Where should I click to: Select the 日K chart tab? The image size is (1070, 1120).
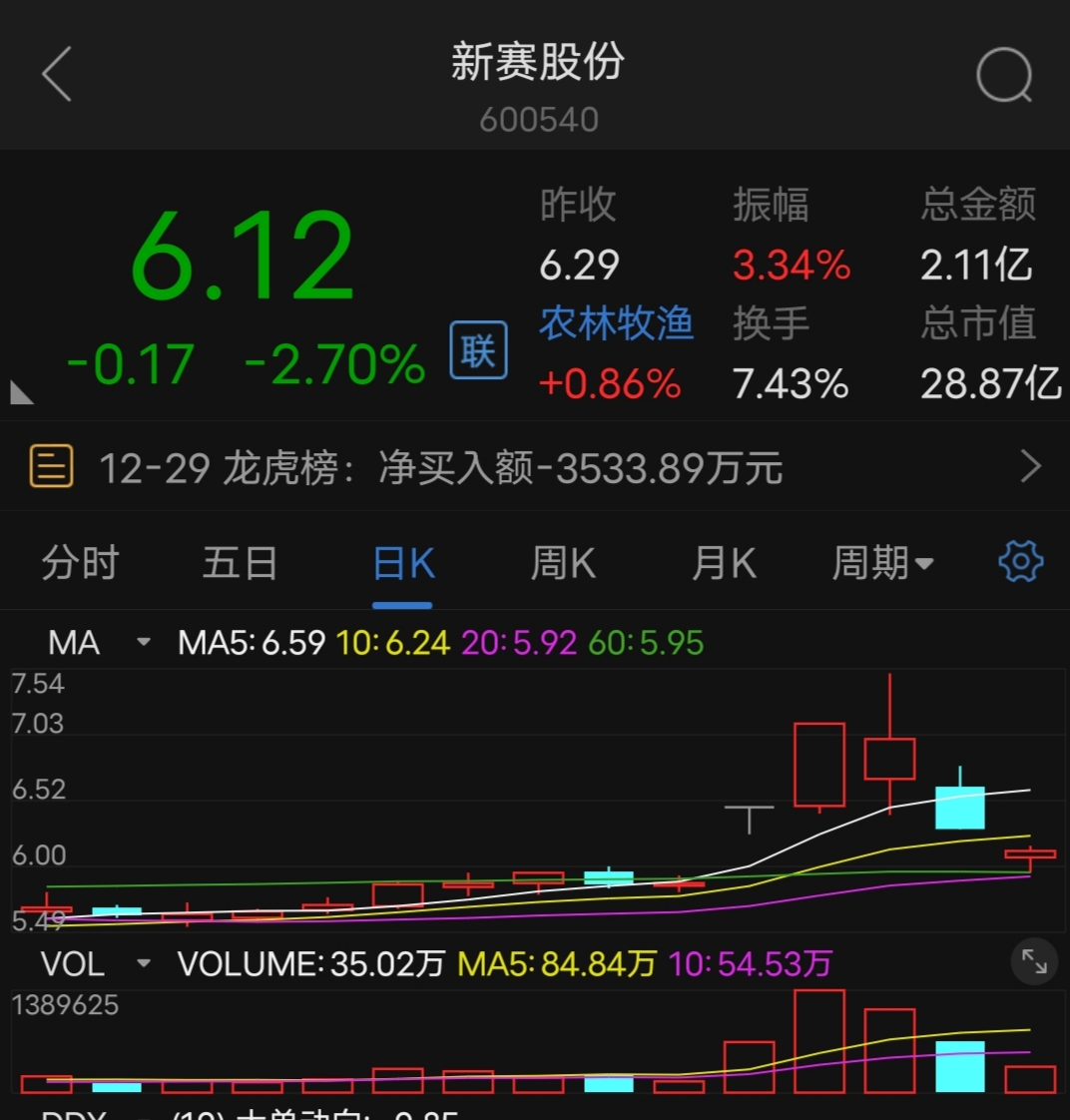pyautogui.click(x=402, y=563)
